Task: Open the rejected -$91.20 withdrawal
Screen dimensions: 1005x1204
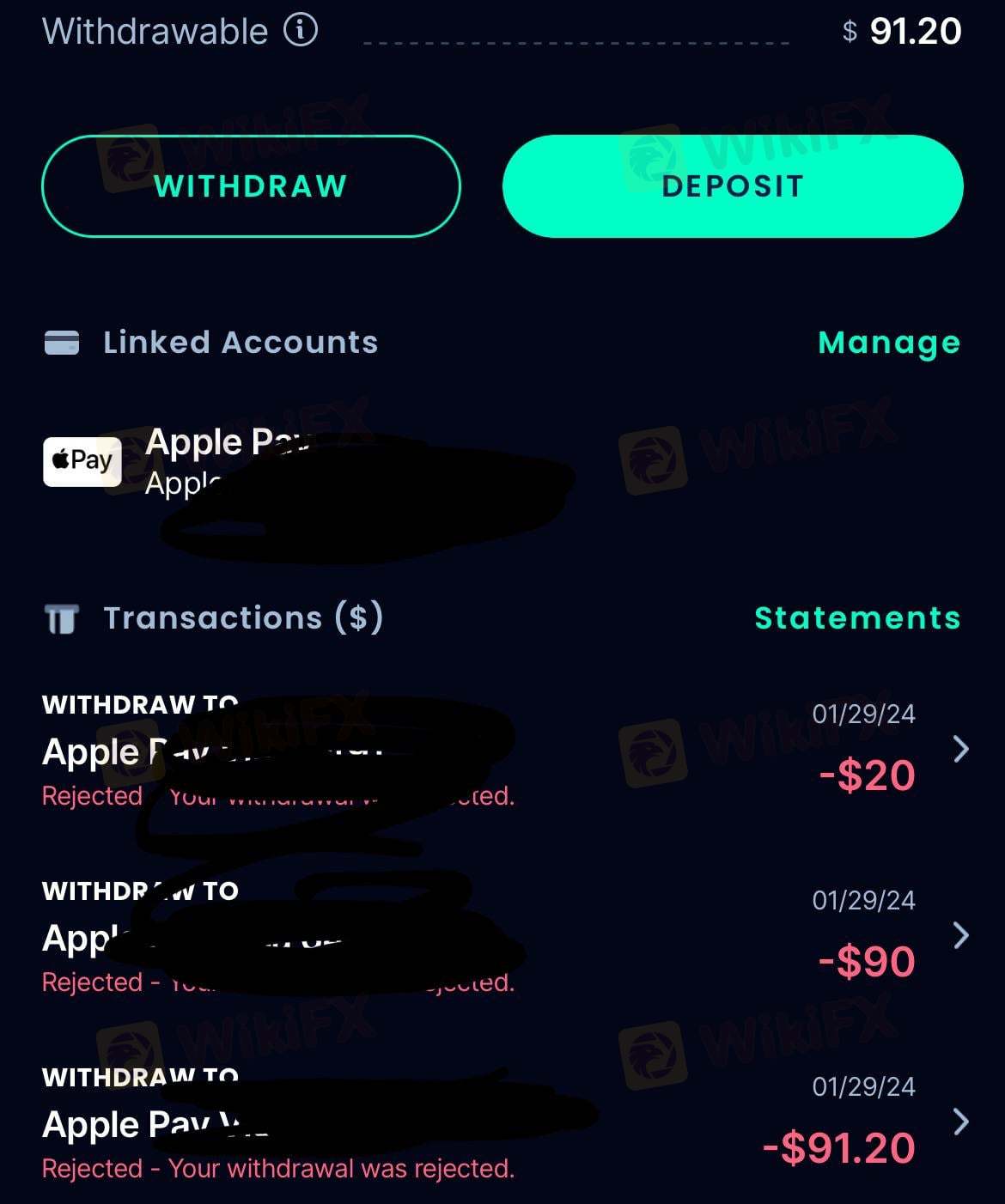Action: 960,1122
